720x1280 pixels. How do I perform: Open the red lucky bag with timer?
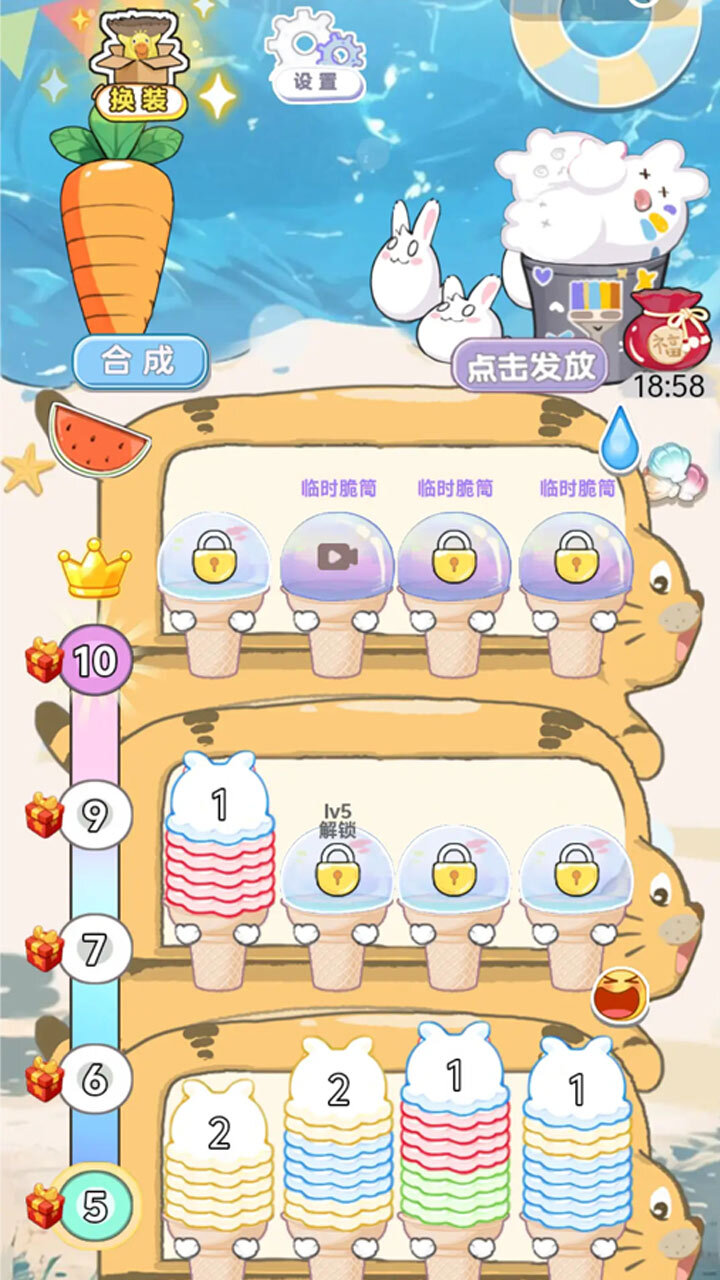(x=667, y=331)
